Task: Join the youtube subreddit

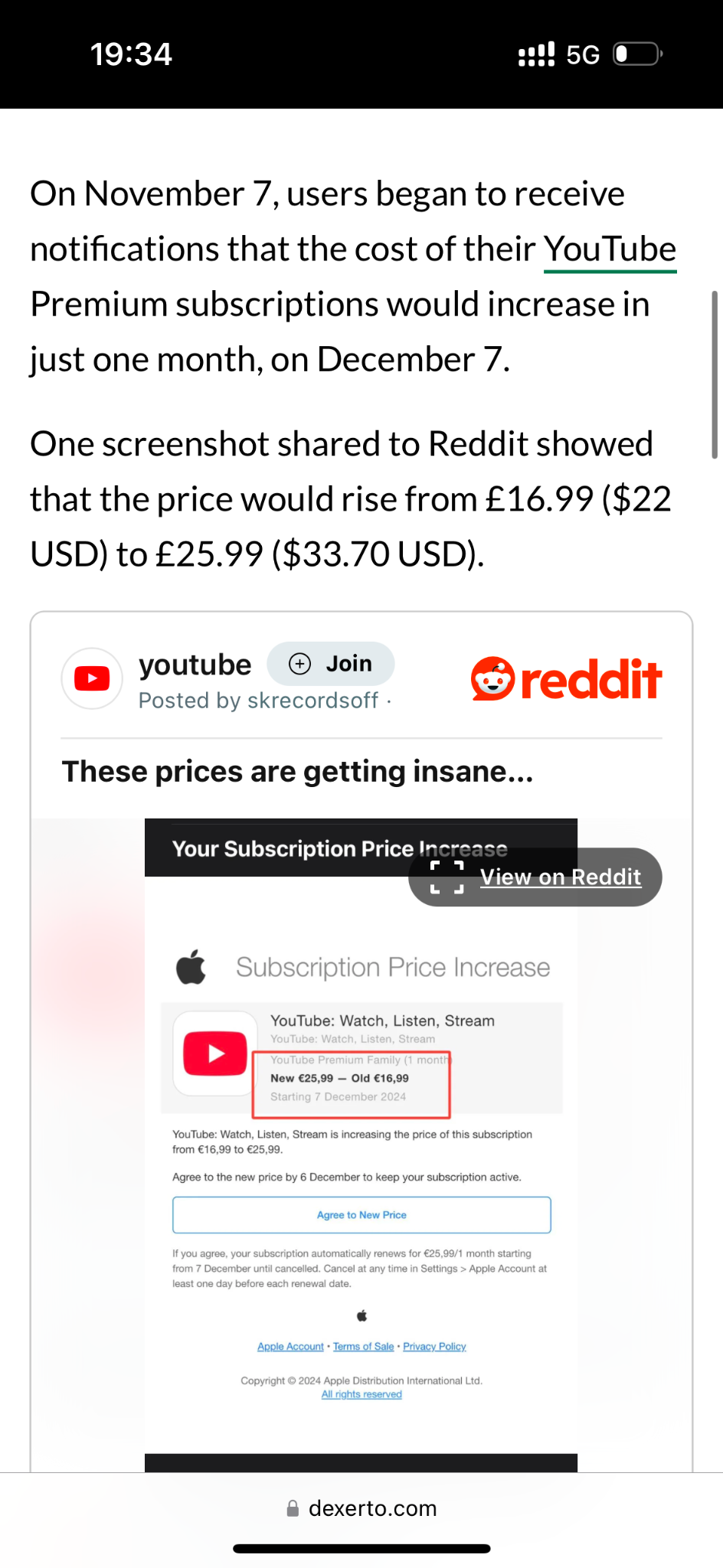Action: [x=331, y=664]
